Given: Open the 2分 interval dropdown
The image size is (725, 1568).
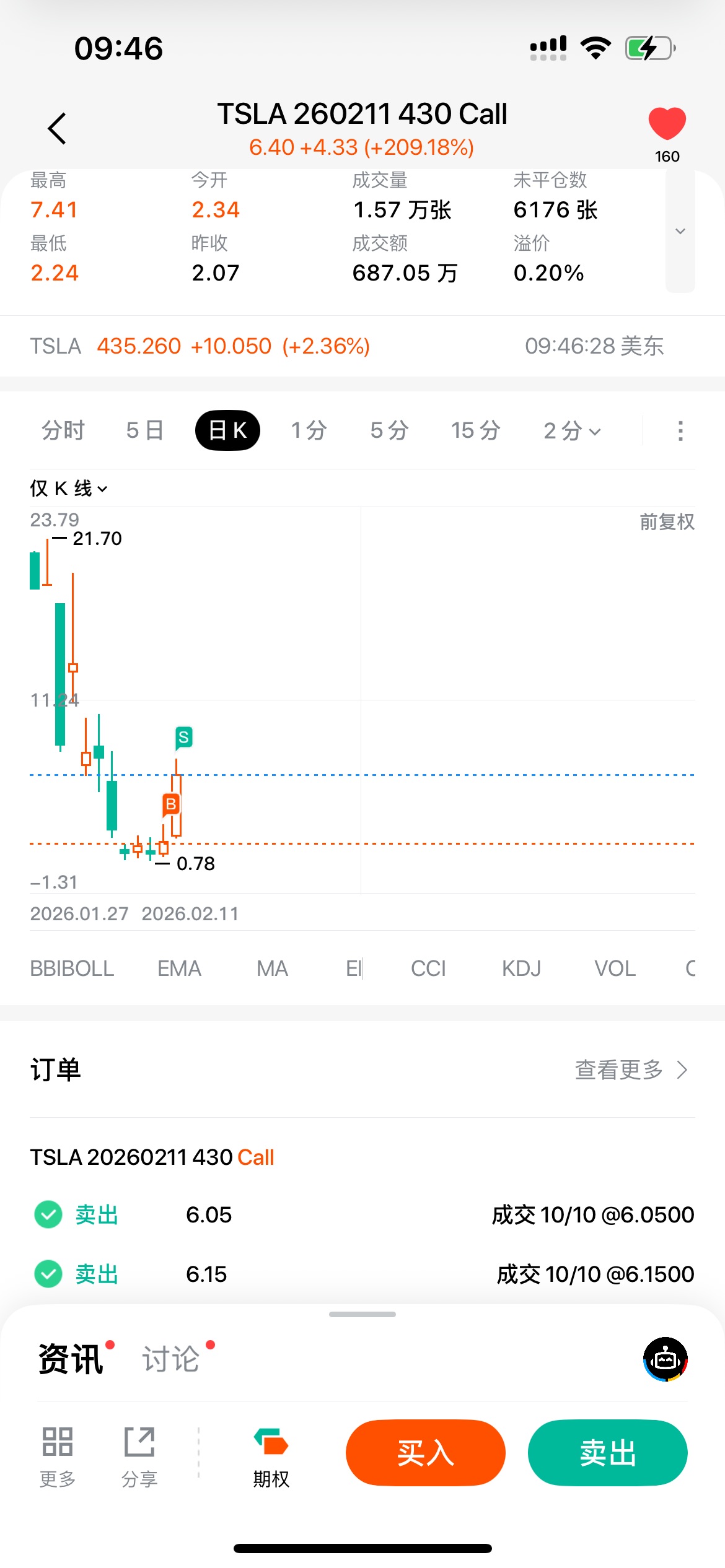Looking at the screenshot, I should tap(572, 430).
